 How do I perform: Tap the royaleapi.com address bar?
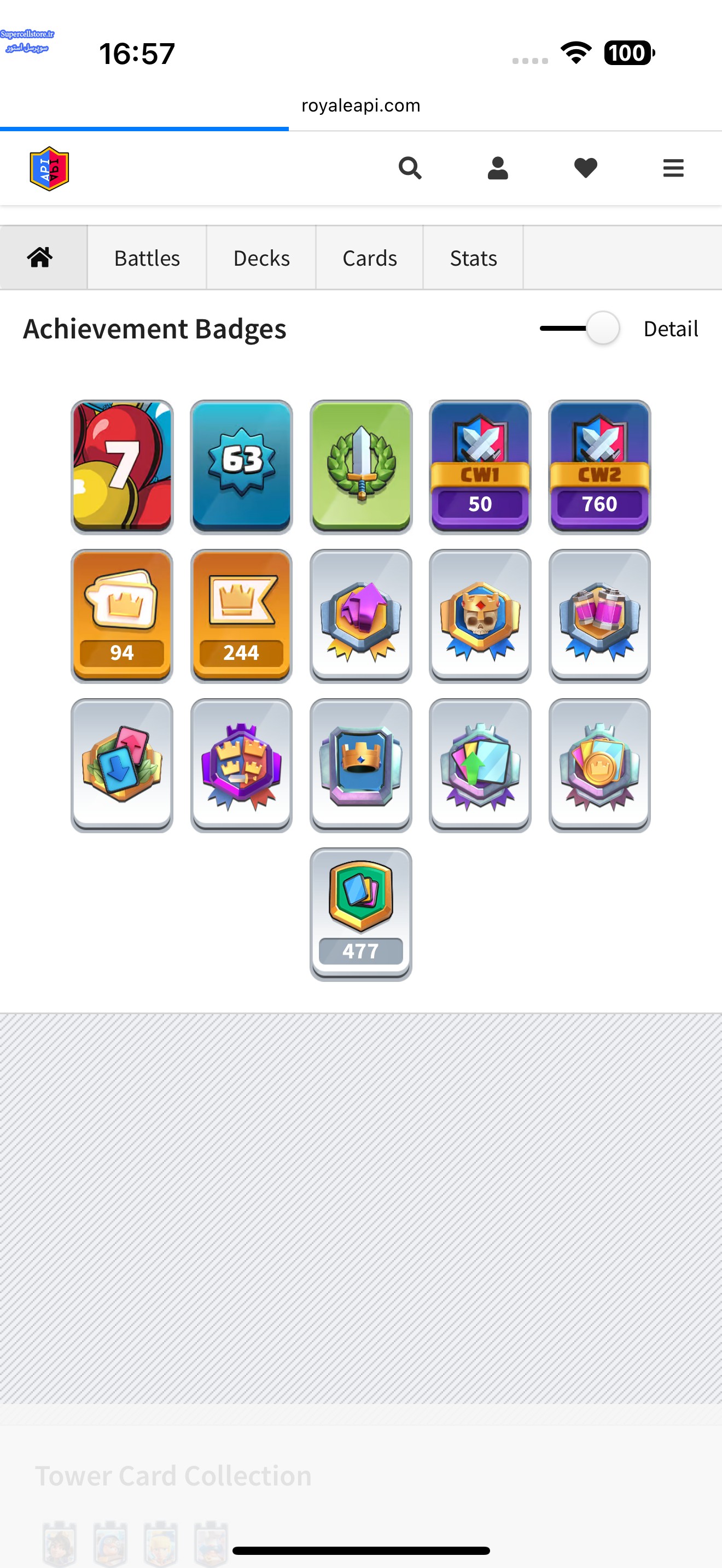pos(361,106)
